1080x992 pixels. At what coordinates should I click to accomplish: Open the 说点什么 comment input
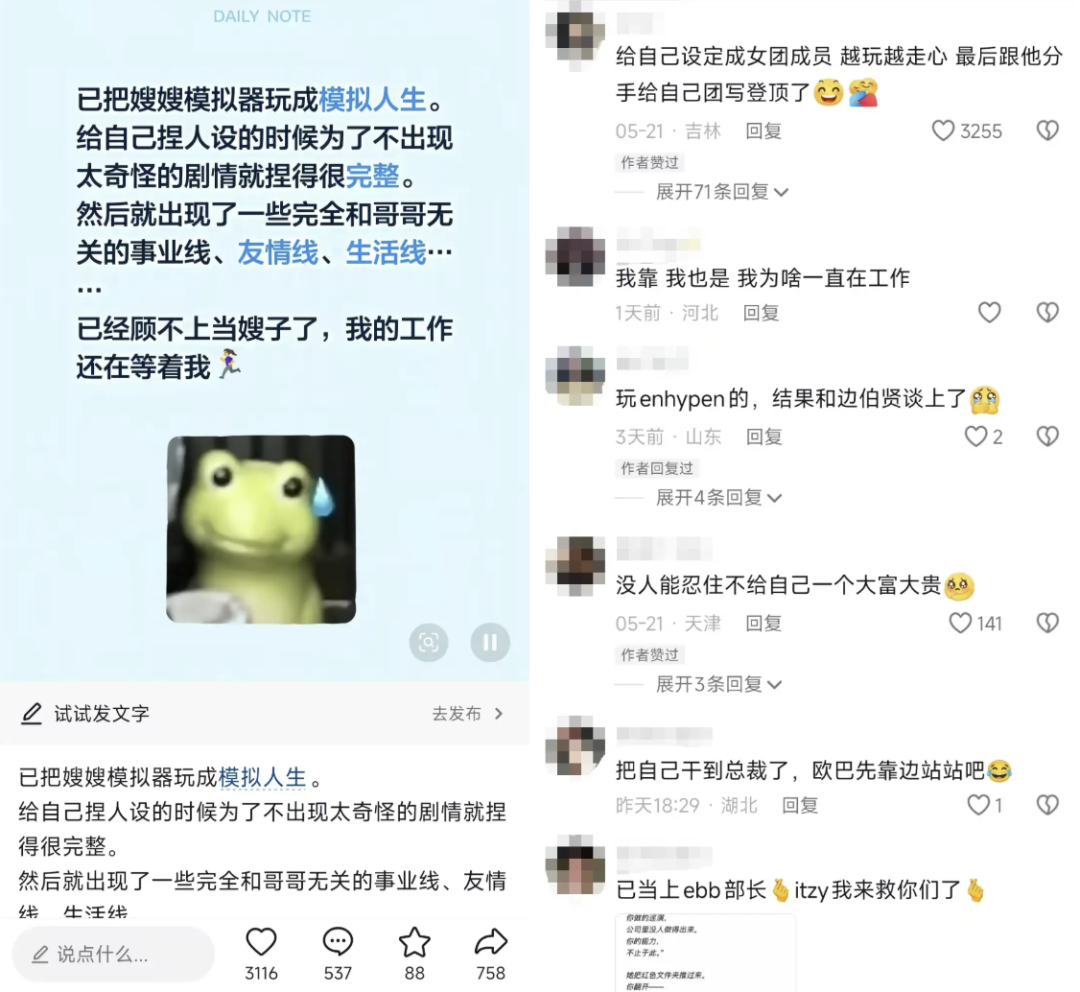tap(114, 954)
